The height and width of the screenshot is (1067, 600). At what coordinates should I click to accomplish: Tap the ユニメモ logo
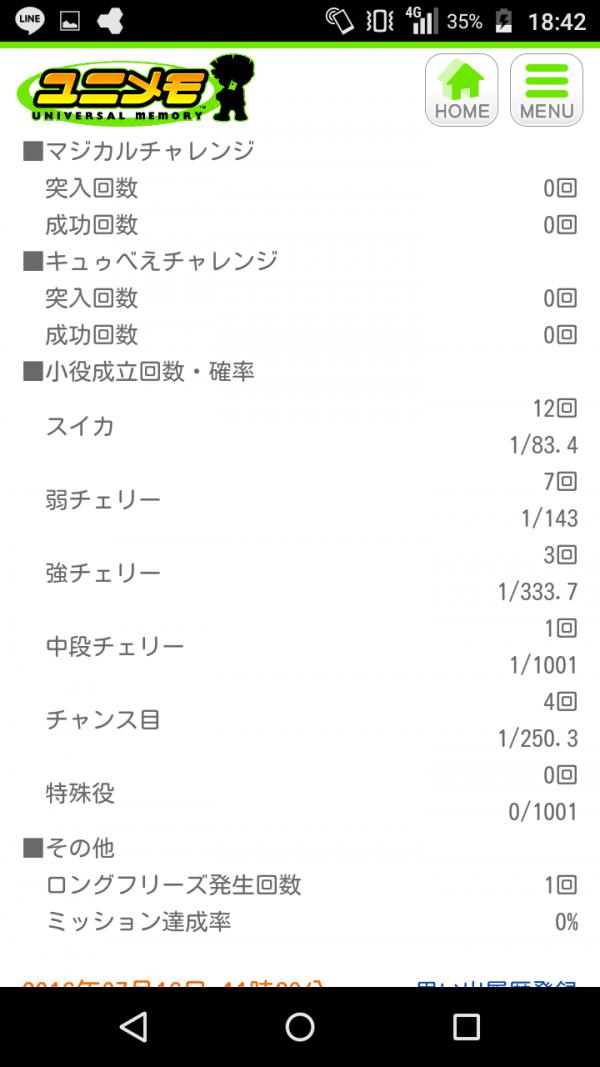tap(136, 91)
